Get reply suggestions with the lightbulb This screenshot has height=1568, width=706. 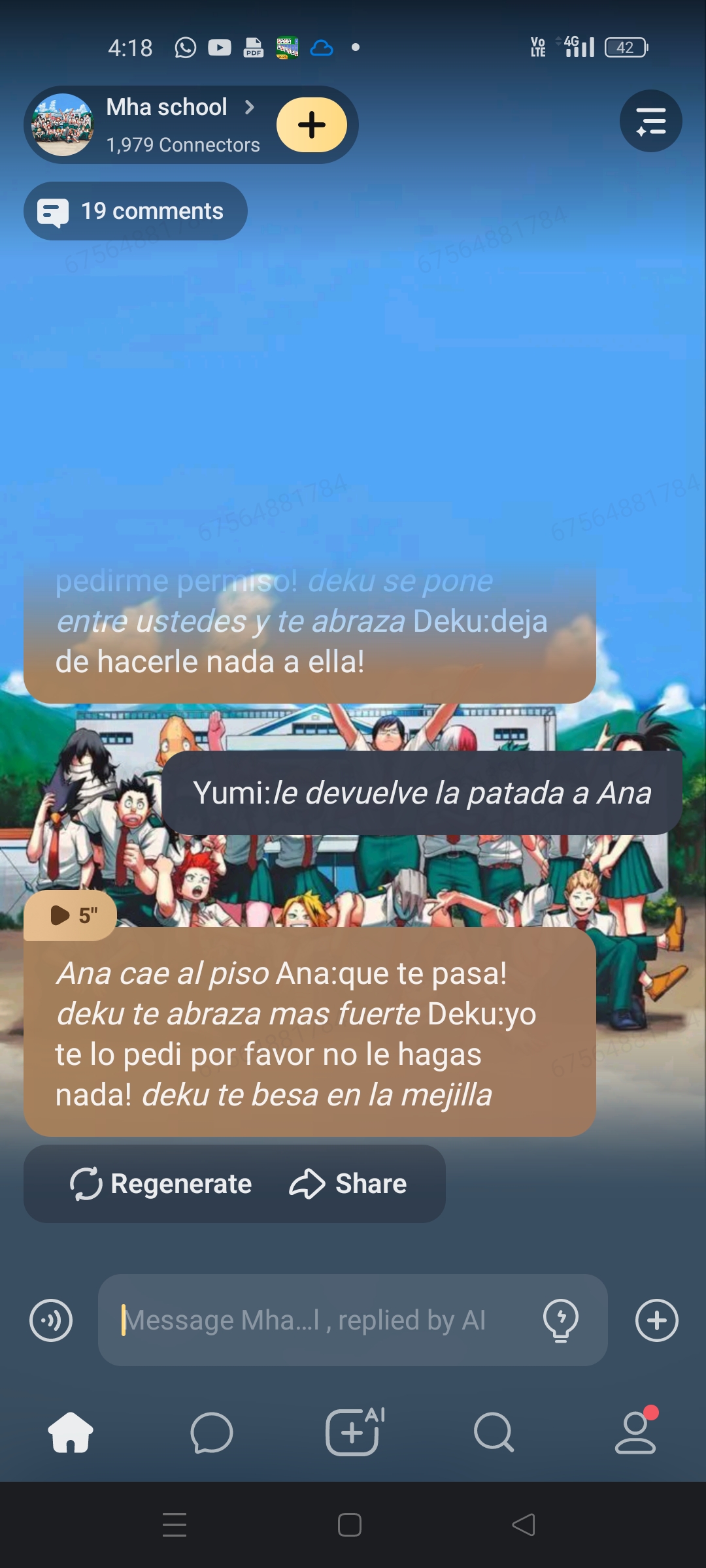[560, 1320]
